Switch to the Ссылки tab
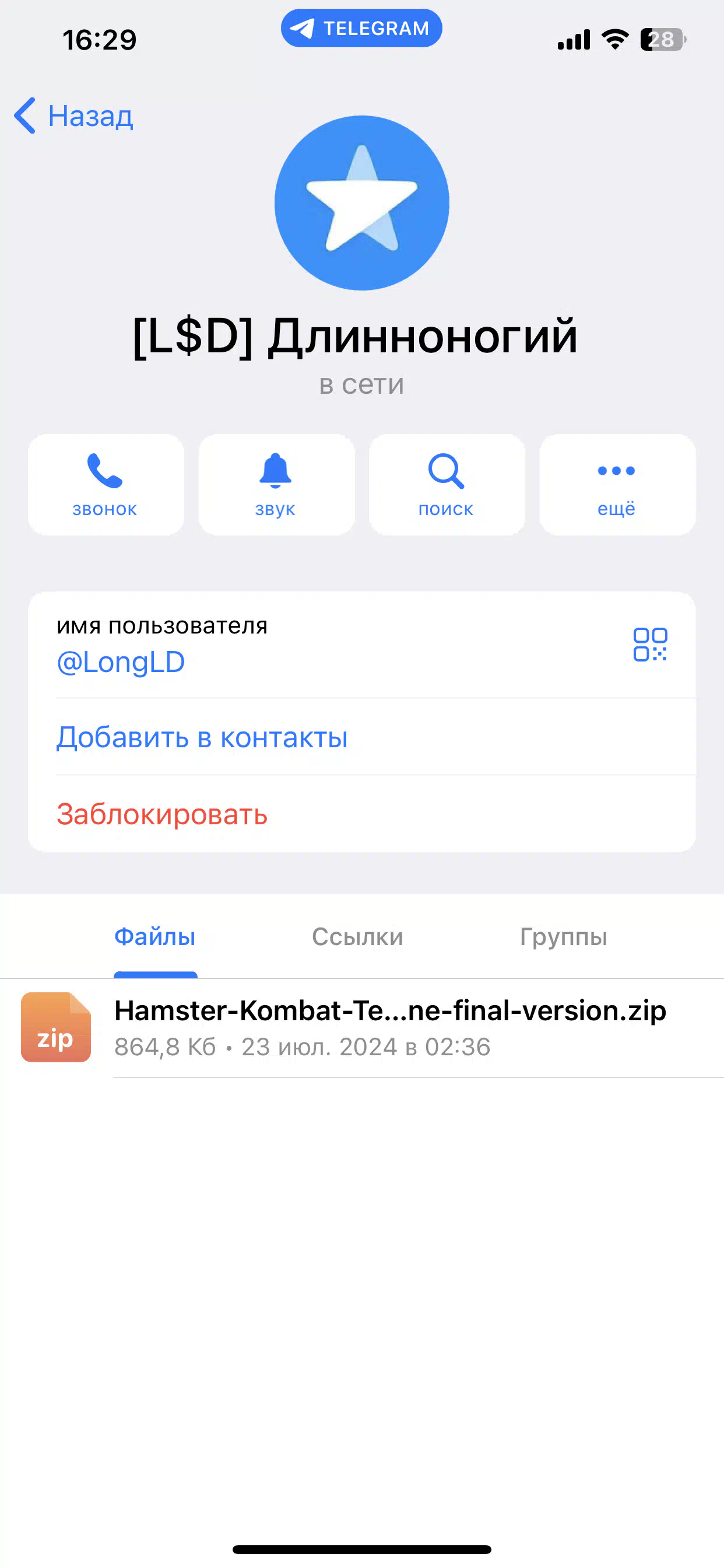The width and height of the screenshot is (724, 1568). click(x=358, y=937)
